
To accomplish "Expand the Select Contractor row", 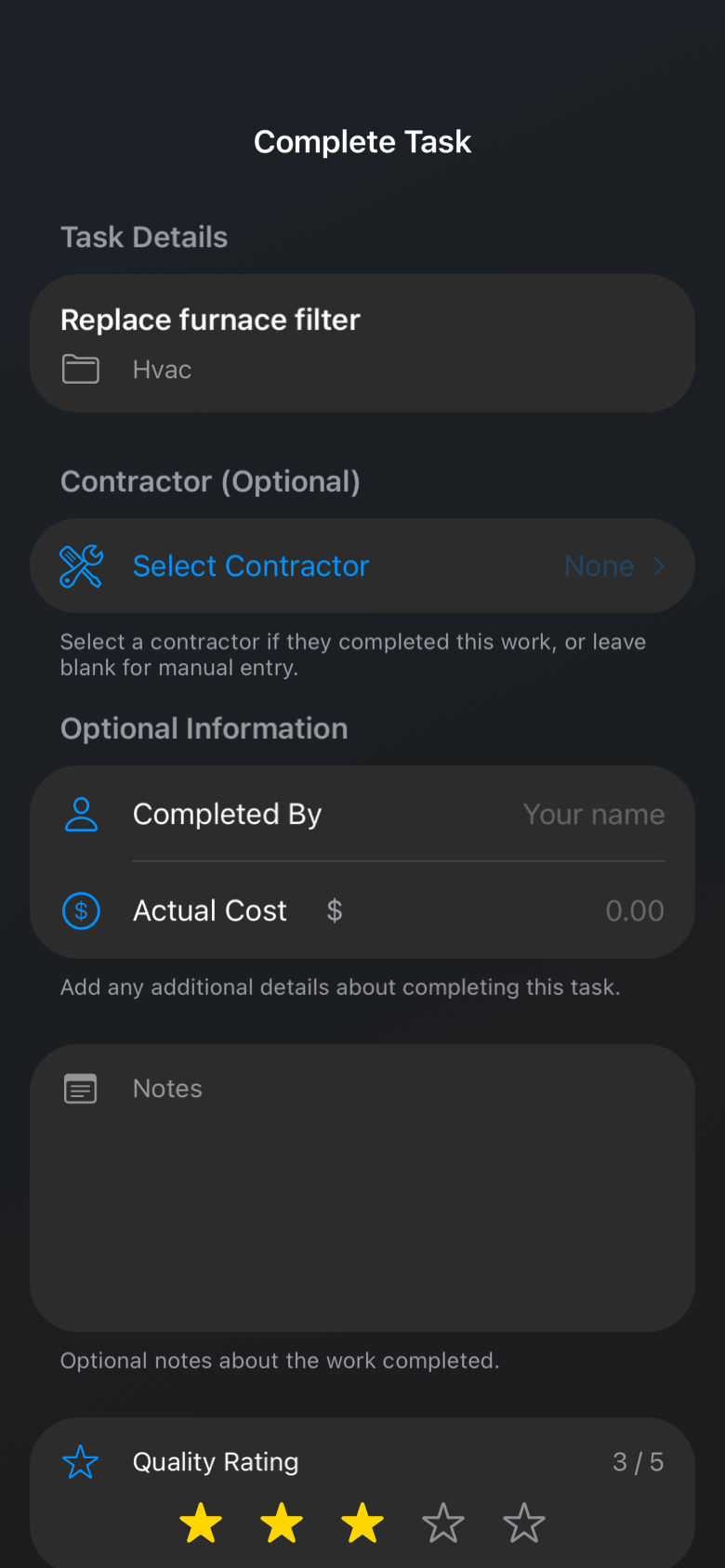I will pos(362,566).
